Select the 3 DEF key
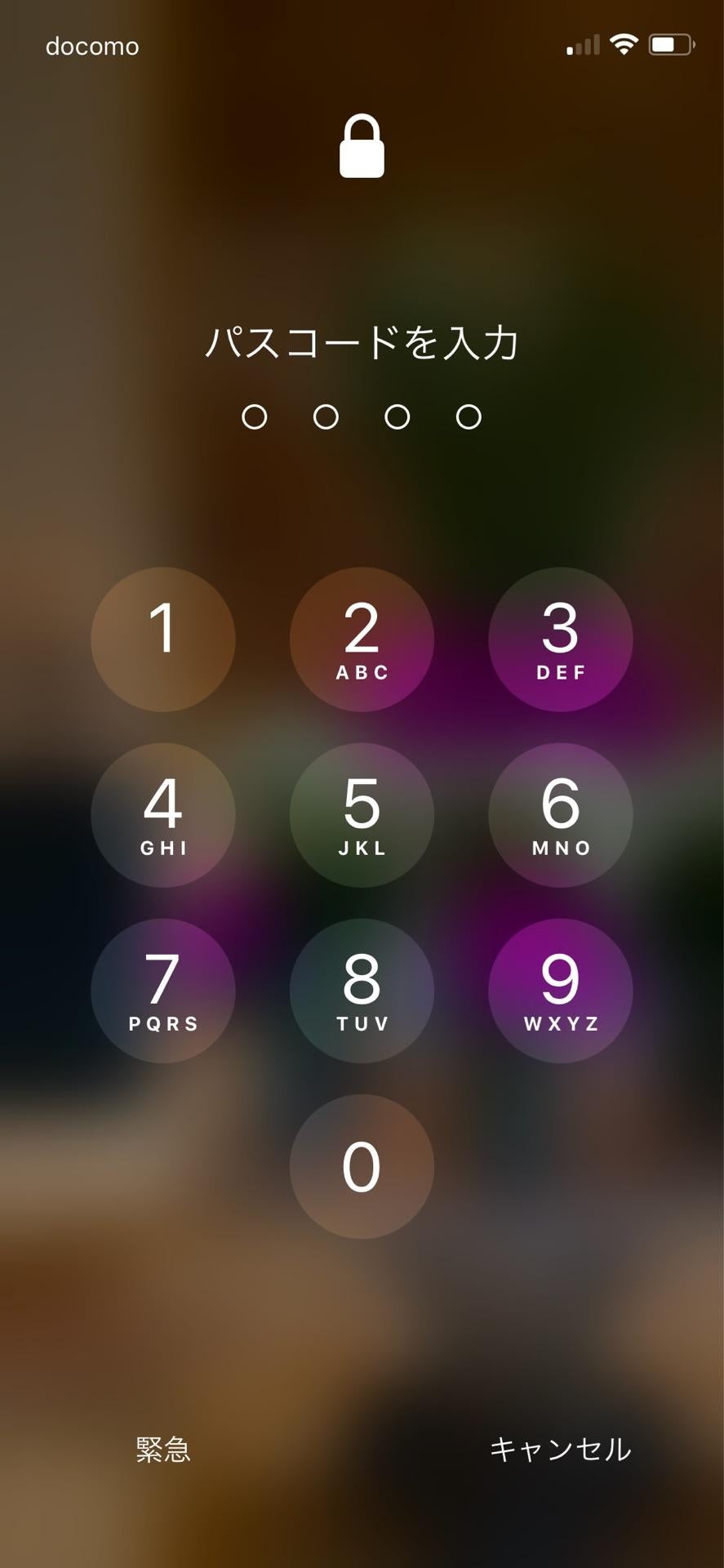The width and height of the screenshot is (724, 1568). 561,639
